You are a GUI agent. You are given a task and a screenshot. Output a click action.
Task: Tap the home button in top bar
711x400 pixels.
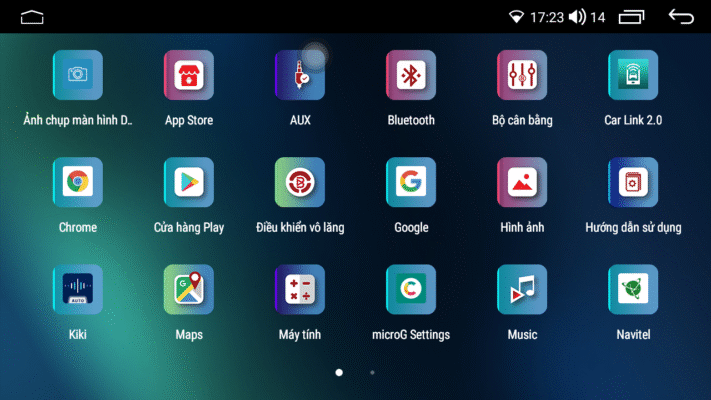[x=33, y=17]
